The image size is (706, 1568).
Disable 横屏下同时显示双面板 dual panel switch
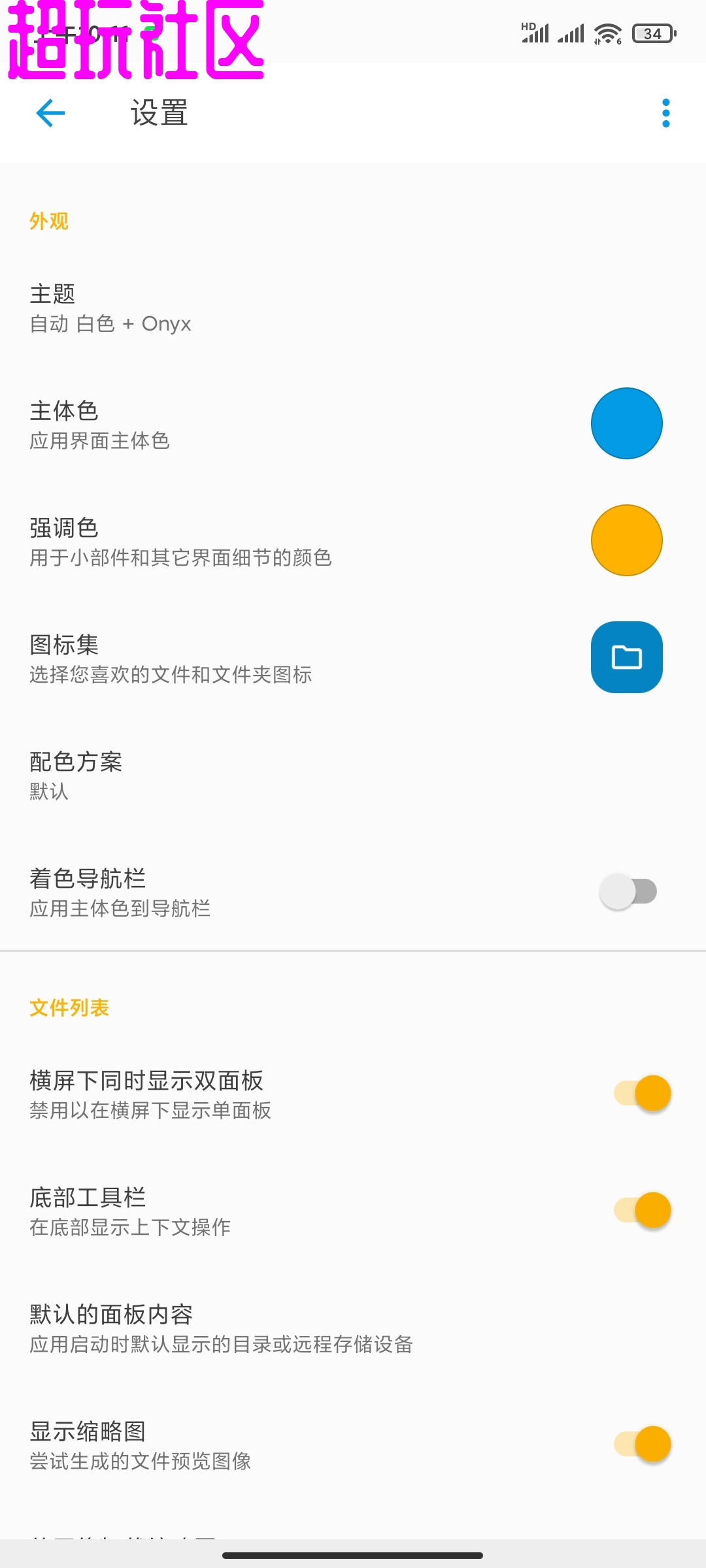[643, 1094]
